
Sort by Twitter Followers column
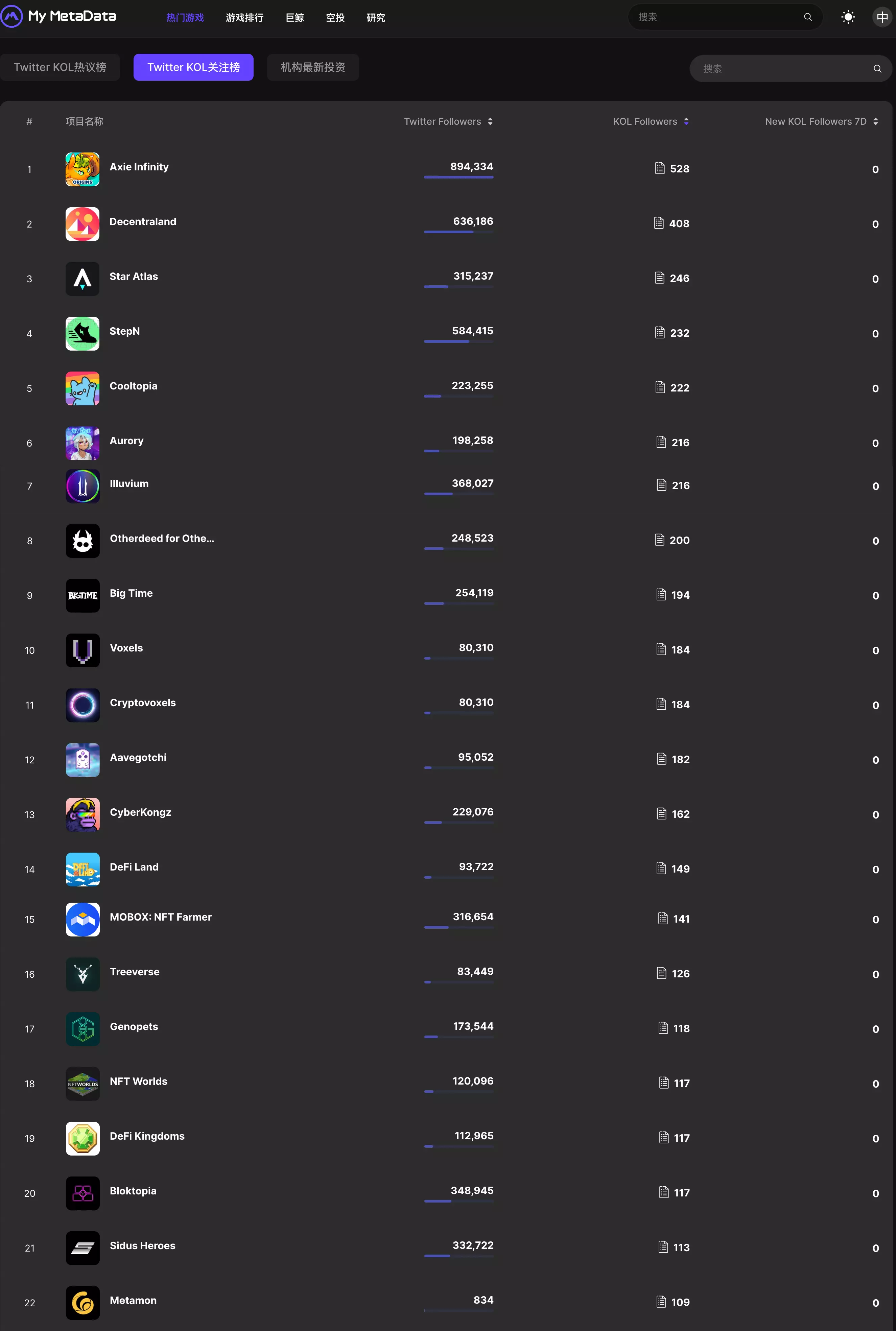tap(448, 122)
